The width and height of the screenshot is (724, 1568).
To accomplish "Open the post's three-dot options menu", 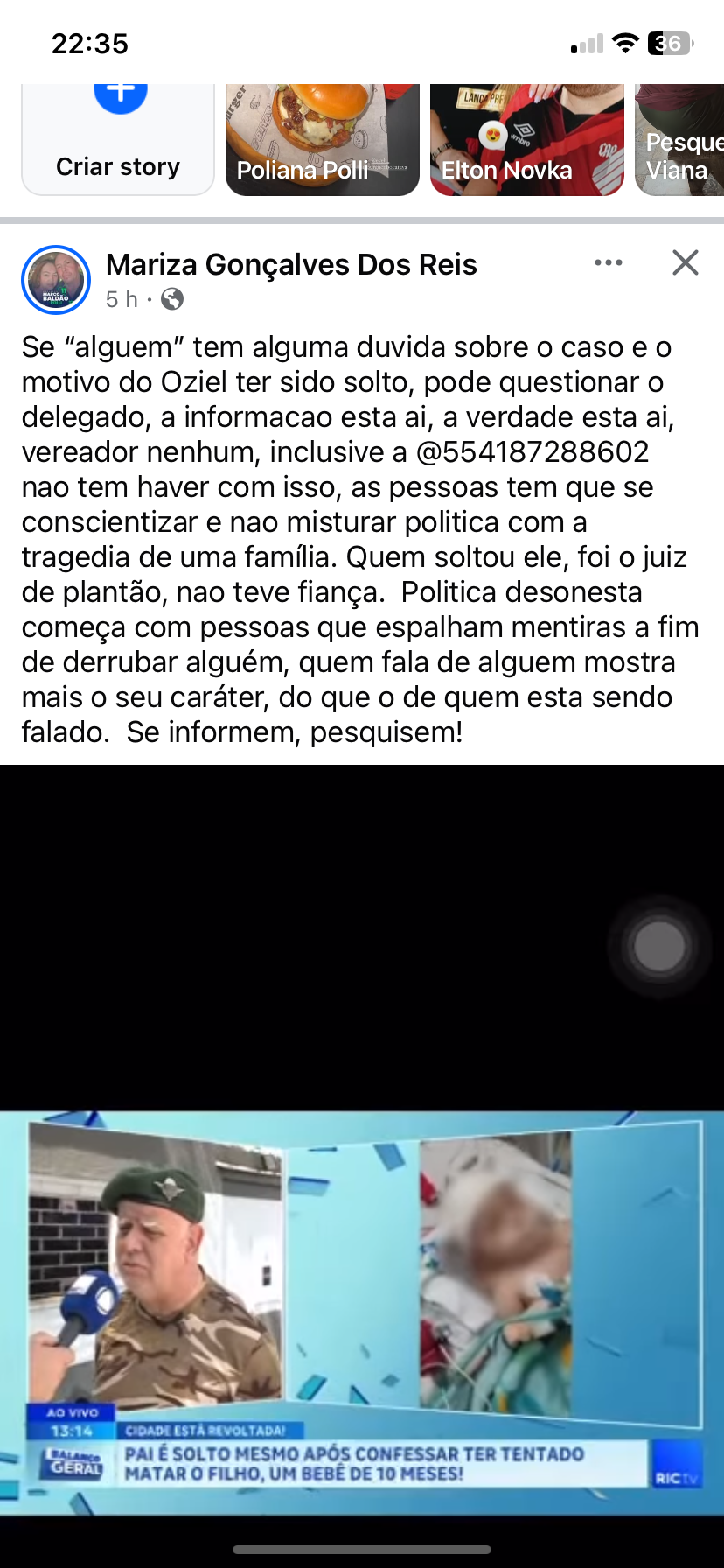I will (608, 262).
